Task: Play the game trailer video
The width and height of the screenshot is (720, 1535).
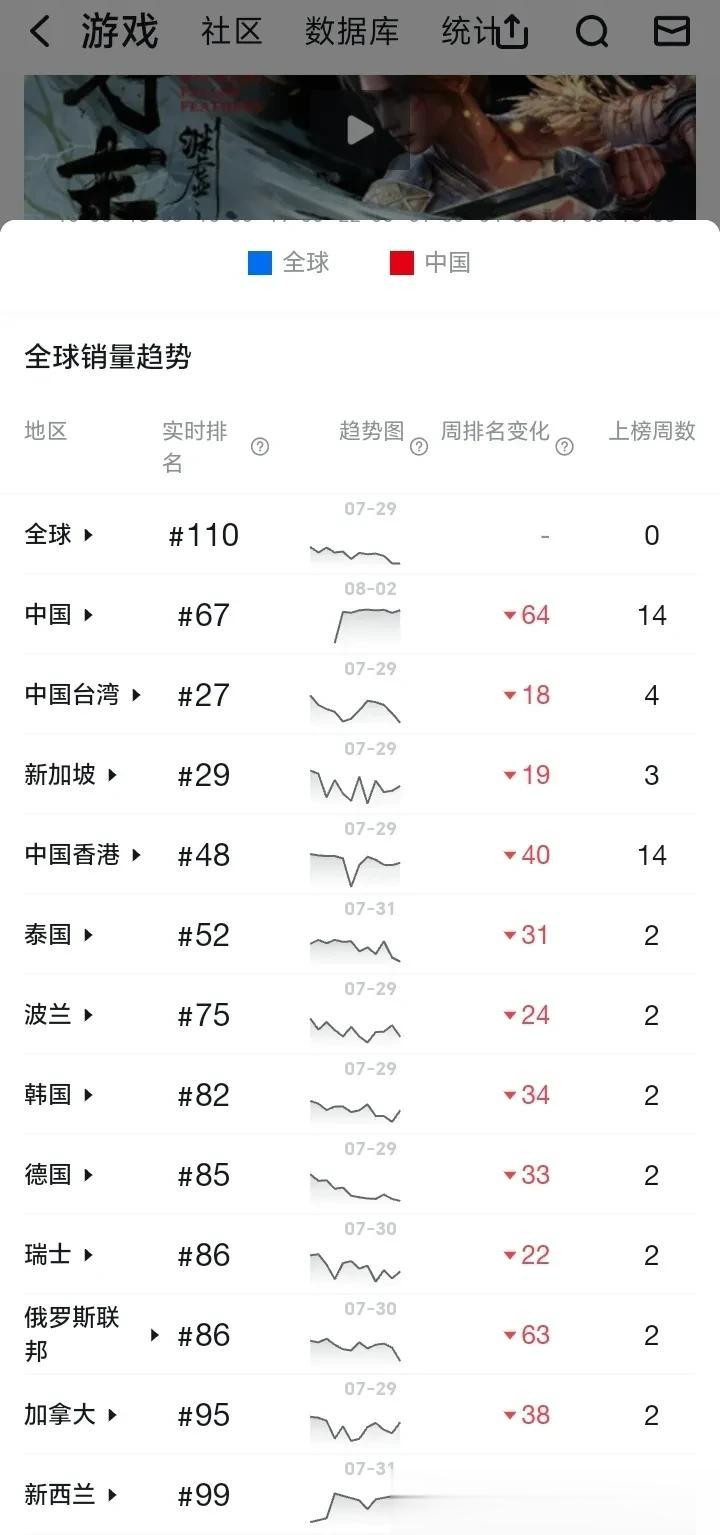Action: (x=359, y=130)
